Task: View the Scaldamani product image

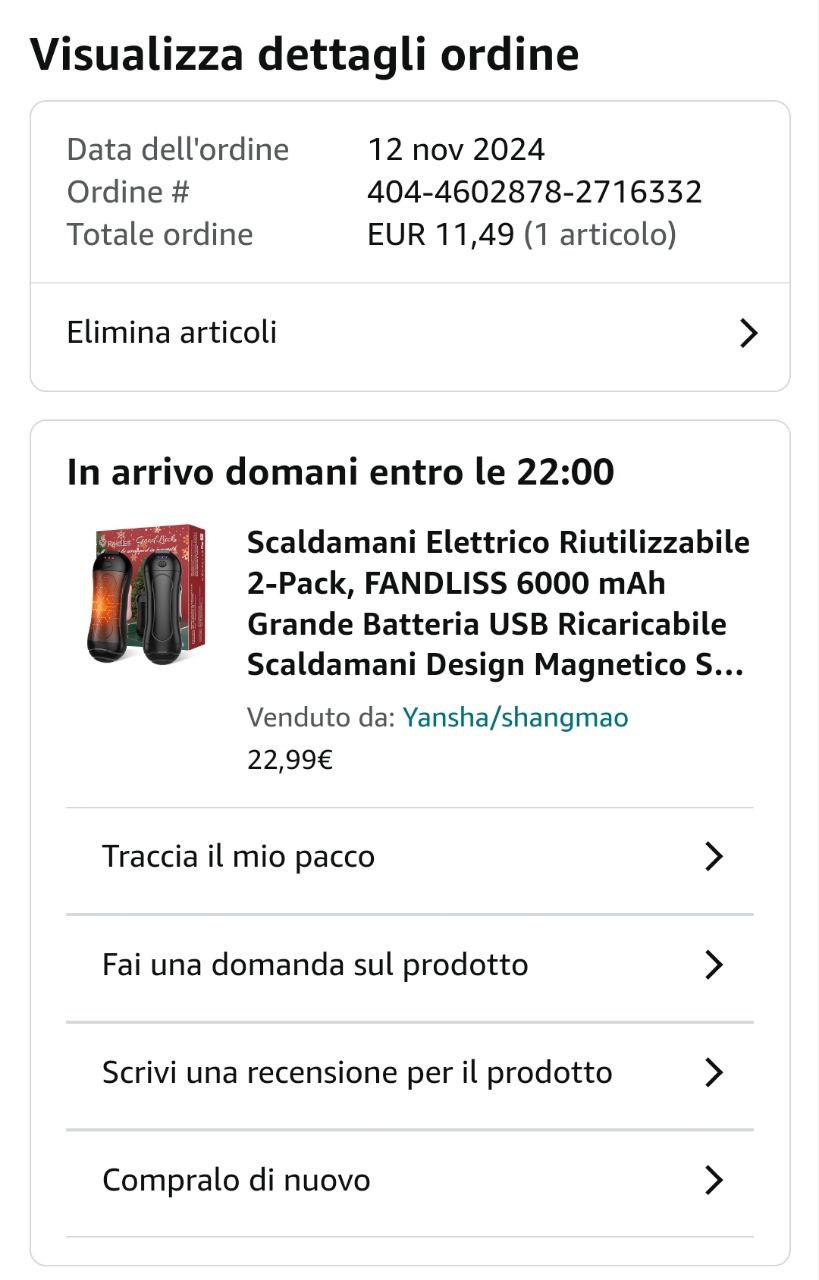Action: [144, 595]
